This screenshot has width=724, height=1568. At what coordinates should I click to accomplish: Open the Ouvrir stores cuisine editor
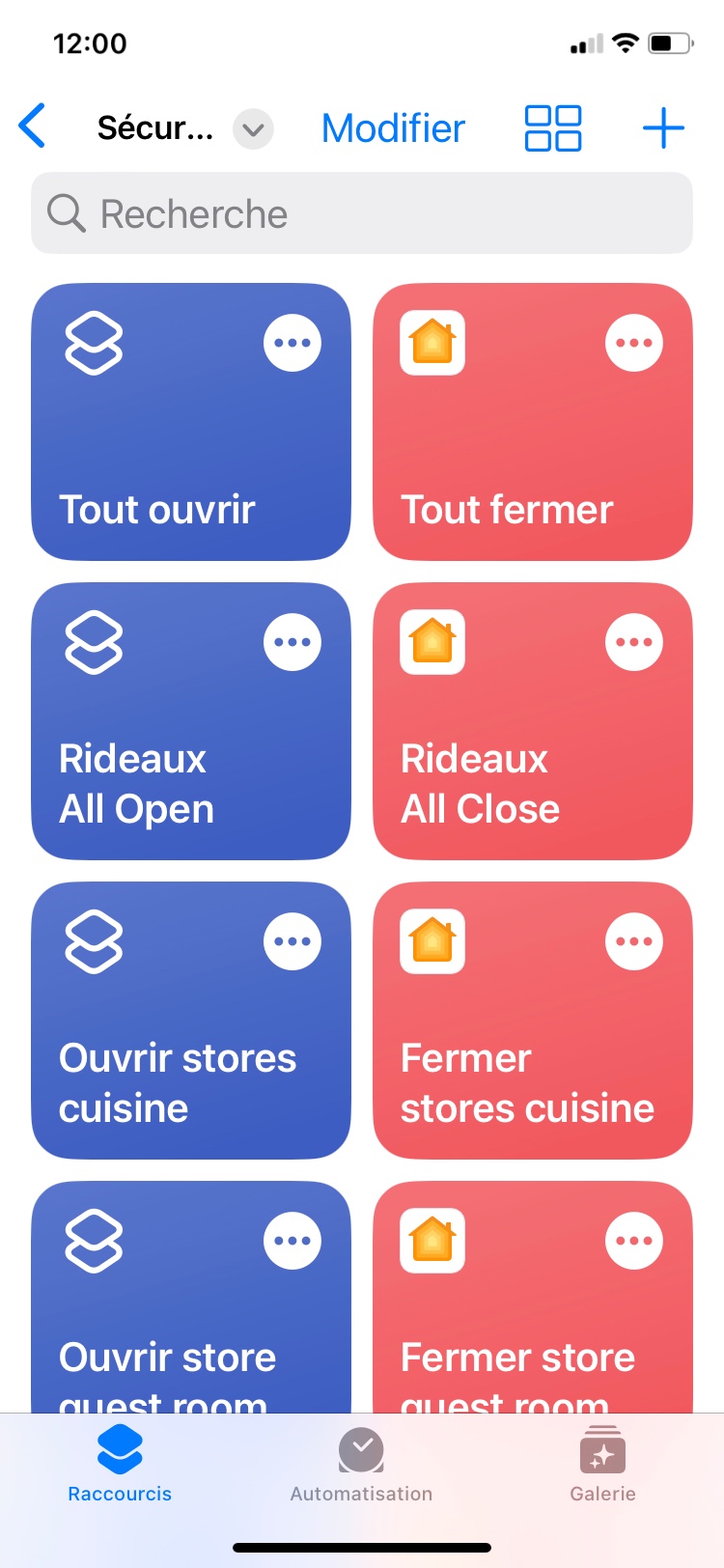[292, 941]
